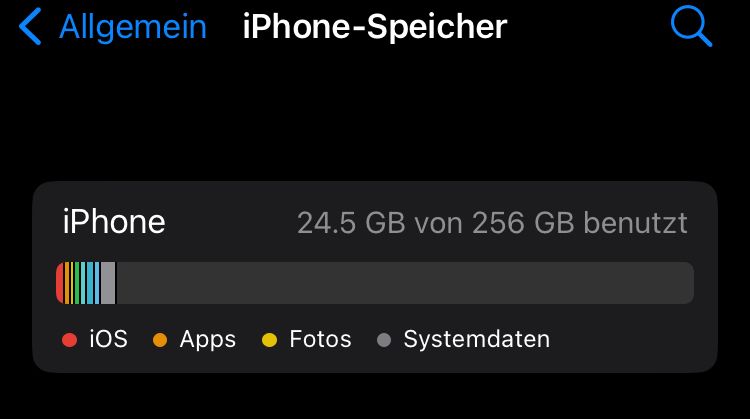The width and height of the screenshot is (750, 419).
Task: Go back to Allgemein settings
Action: [x=112, y=27]
